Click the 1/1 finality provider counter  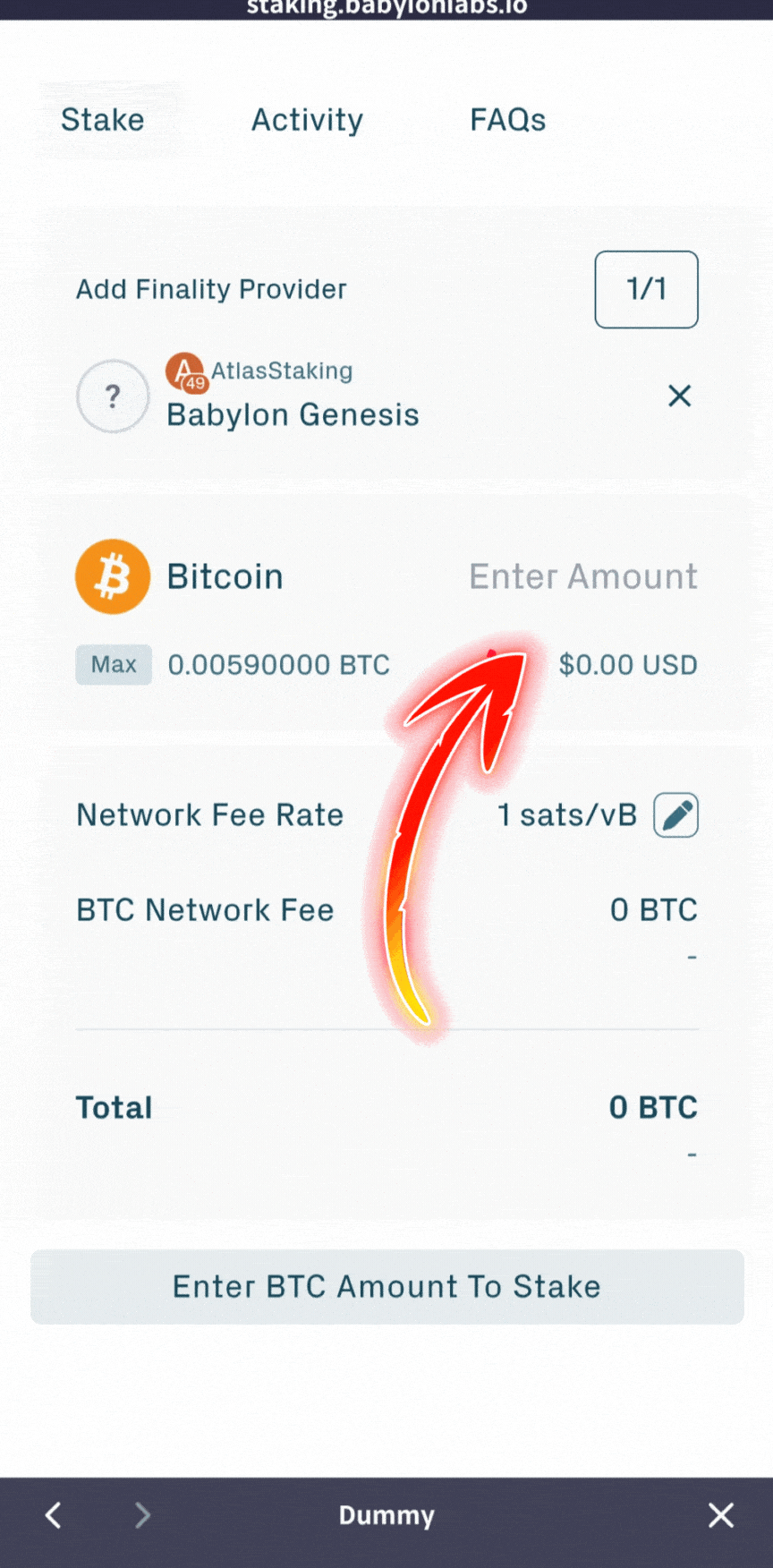tap(646, 289)
